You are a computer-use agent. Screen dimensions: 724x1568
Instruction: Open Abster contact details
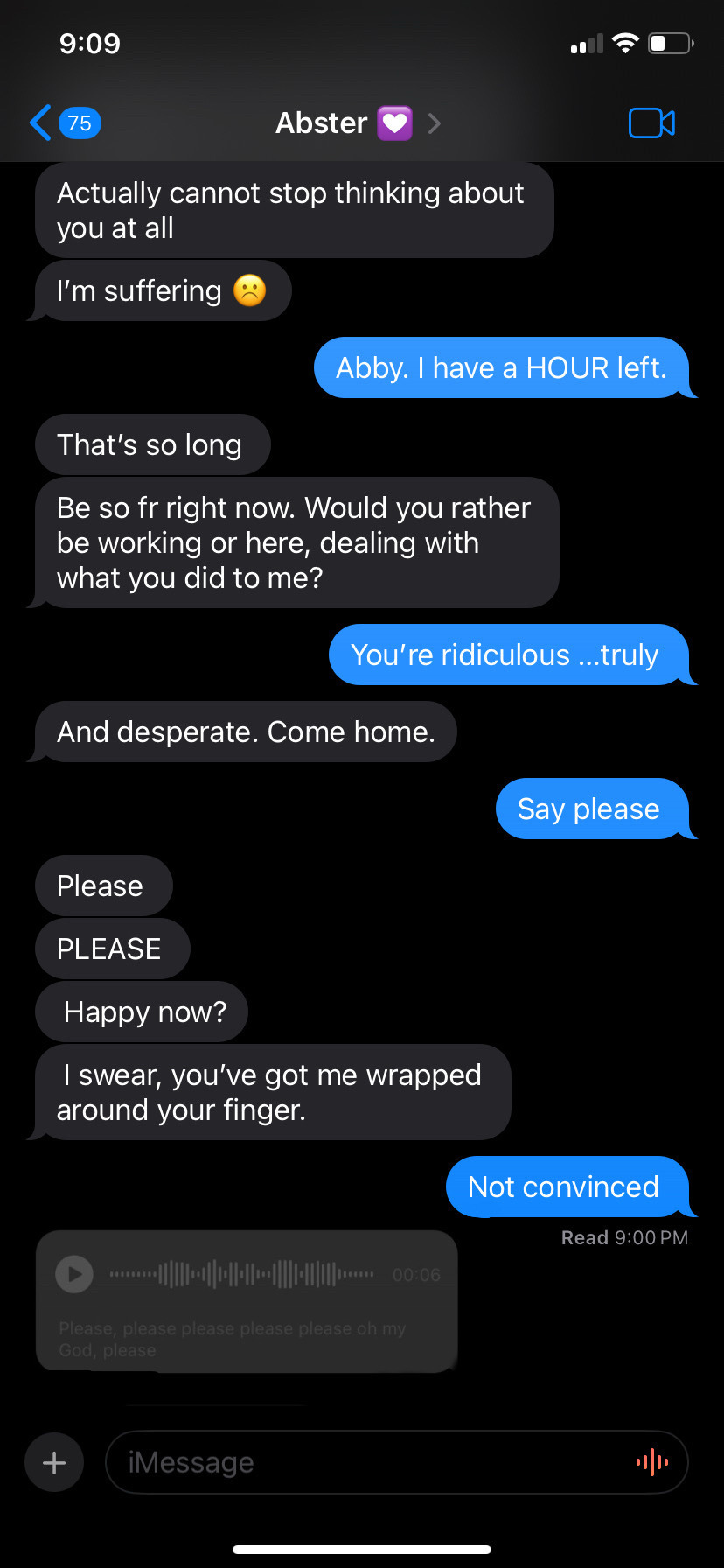343,122
